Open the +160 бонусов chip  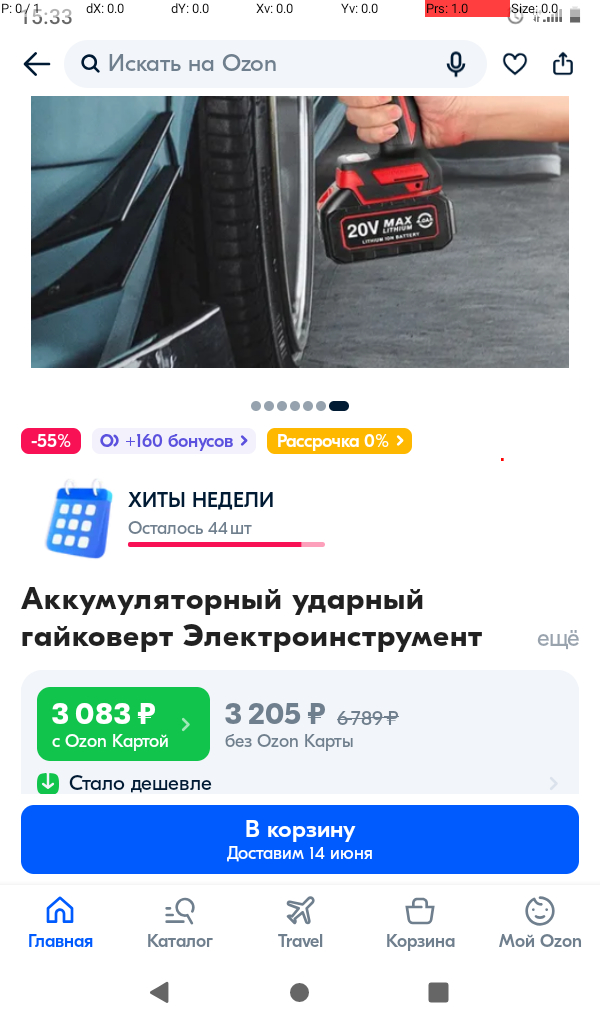174,441
